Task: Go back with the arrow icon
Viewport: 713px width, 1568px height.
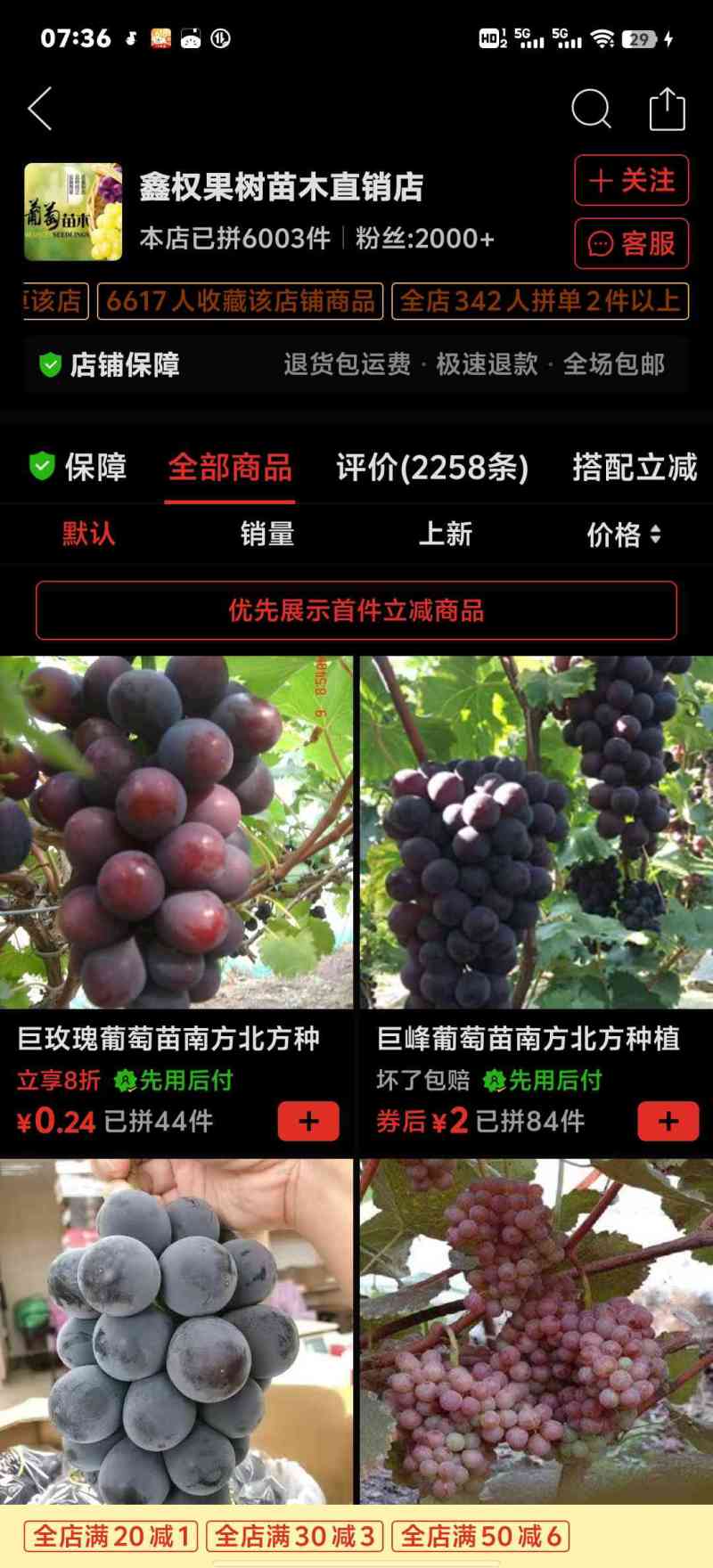Action: coord(40,109)
